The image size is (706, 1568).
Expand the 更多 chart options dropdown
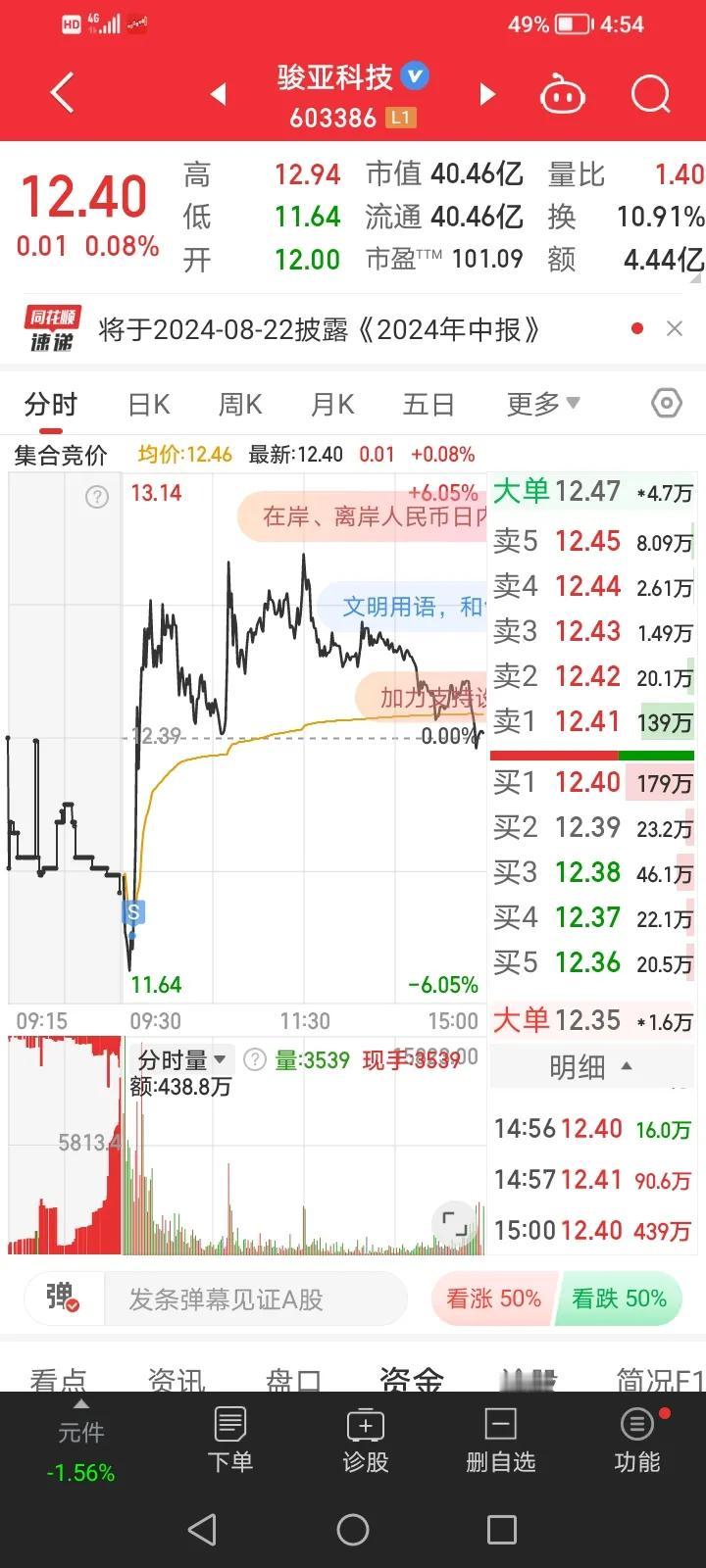coord(543,404)
